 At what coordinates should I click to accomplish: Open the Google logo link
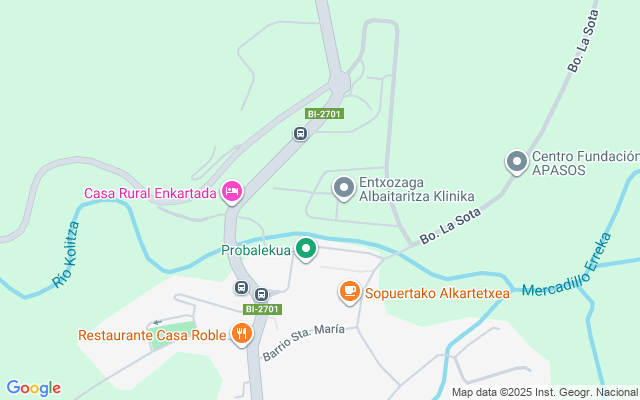34,388
